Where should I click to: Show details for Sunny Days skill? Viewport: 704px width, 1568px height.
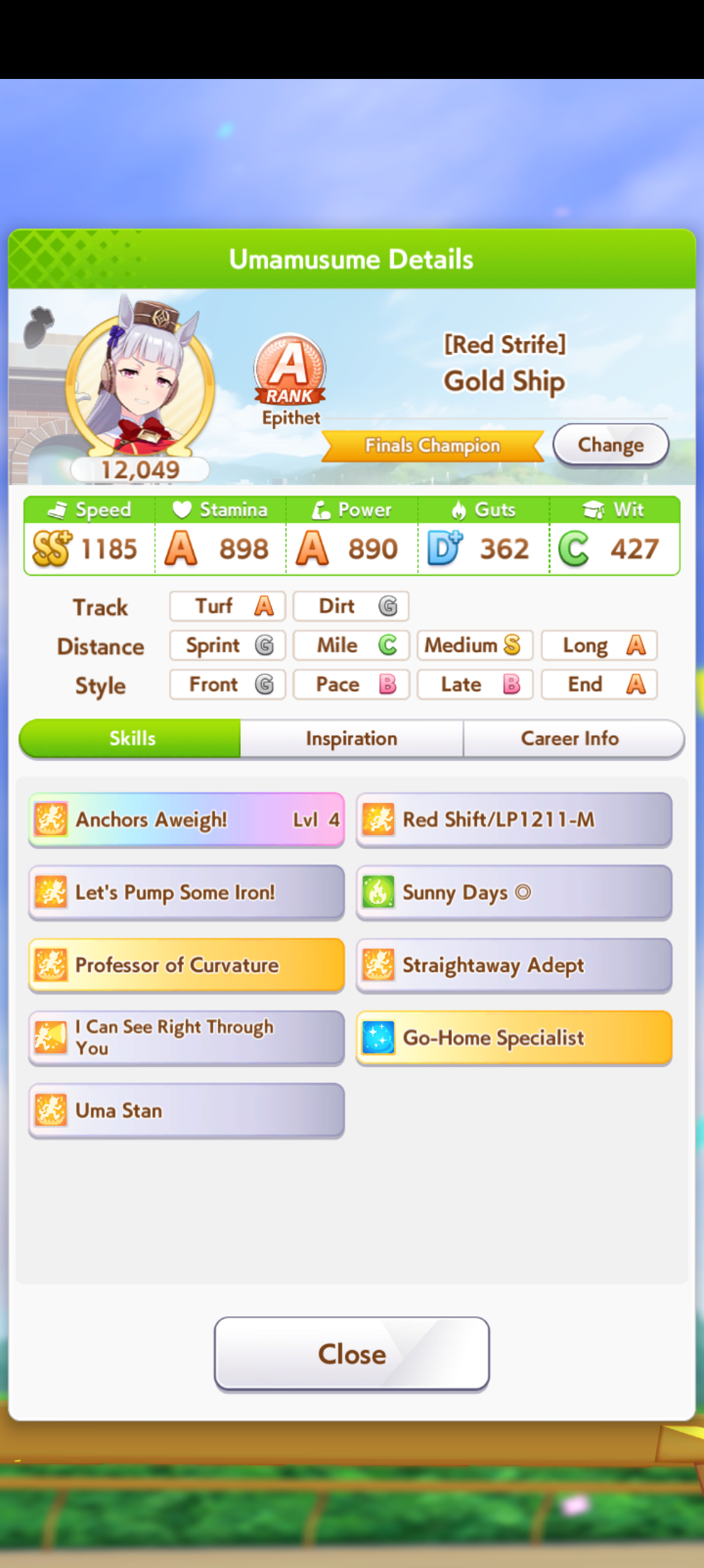click(x=514, y=892)
